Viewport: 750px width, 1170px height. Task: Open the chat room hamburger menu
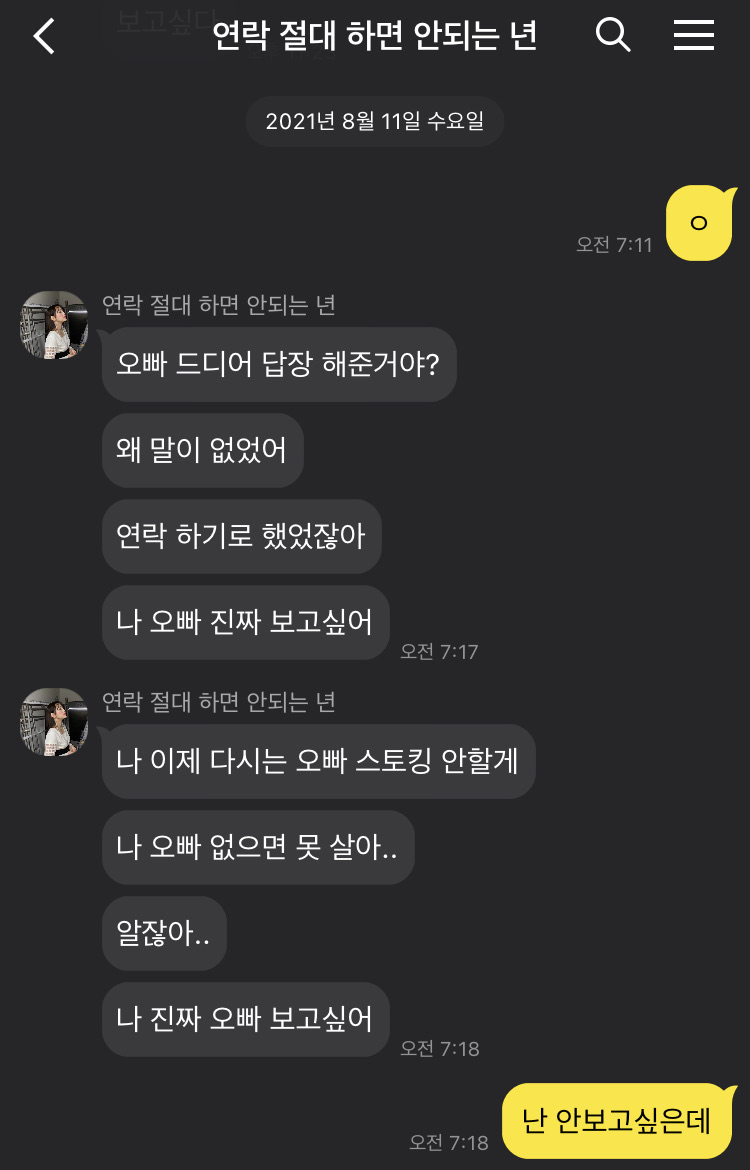[693, 36]
